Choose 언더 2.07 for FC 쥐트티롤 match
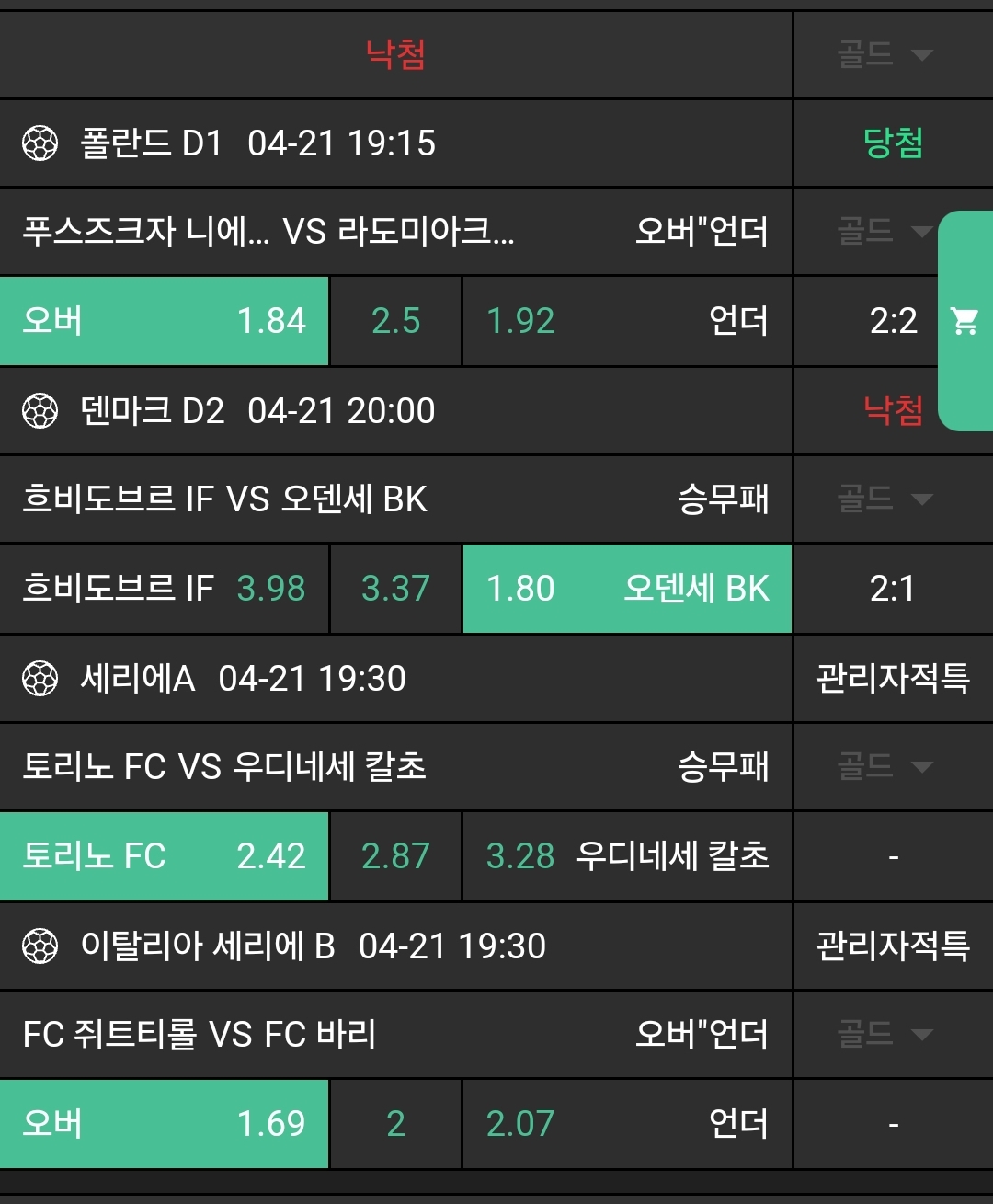The image size is (993, 1204). (x=626, y=1124)
